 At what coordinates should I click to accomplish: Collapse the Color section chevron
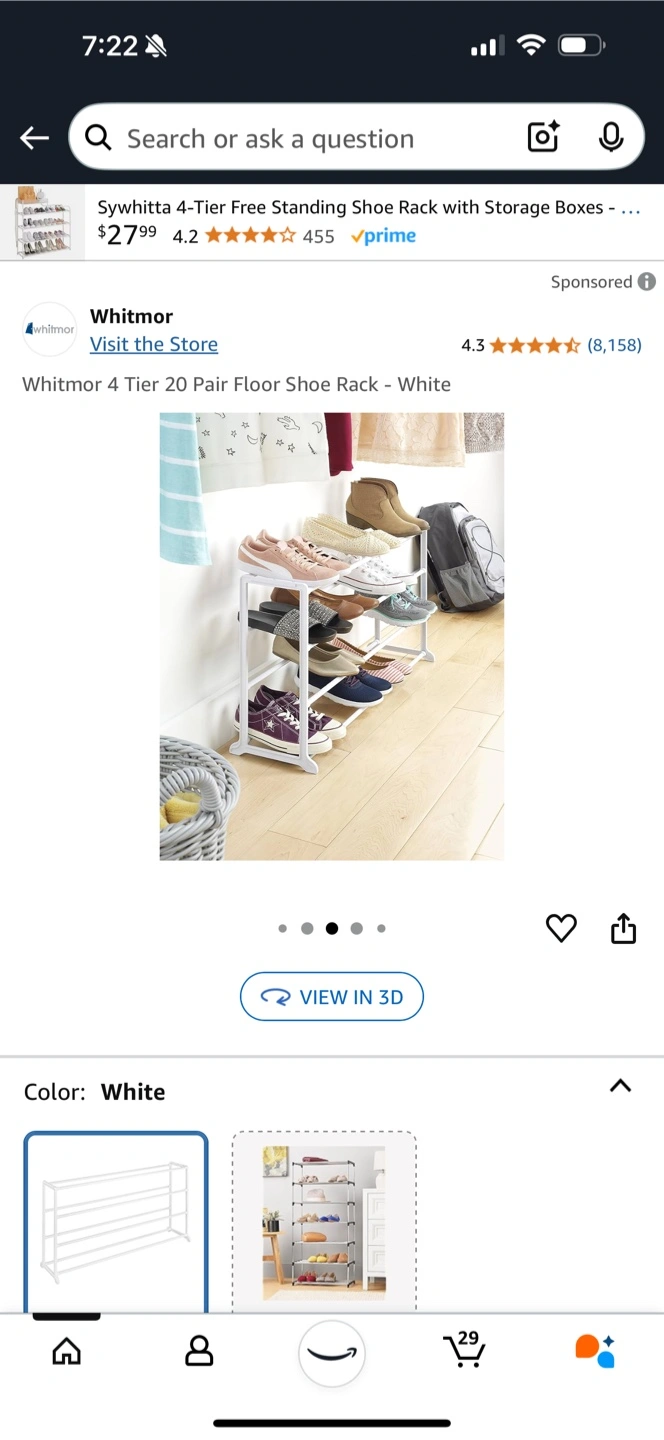coord(620,1086)
